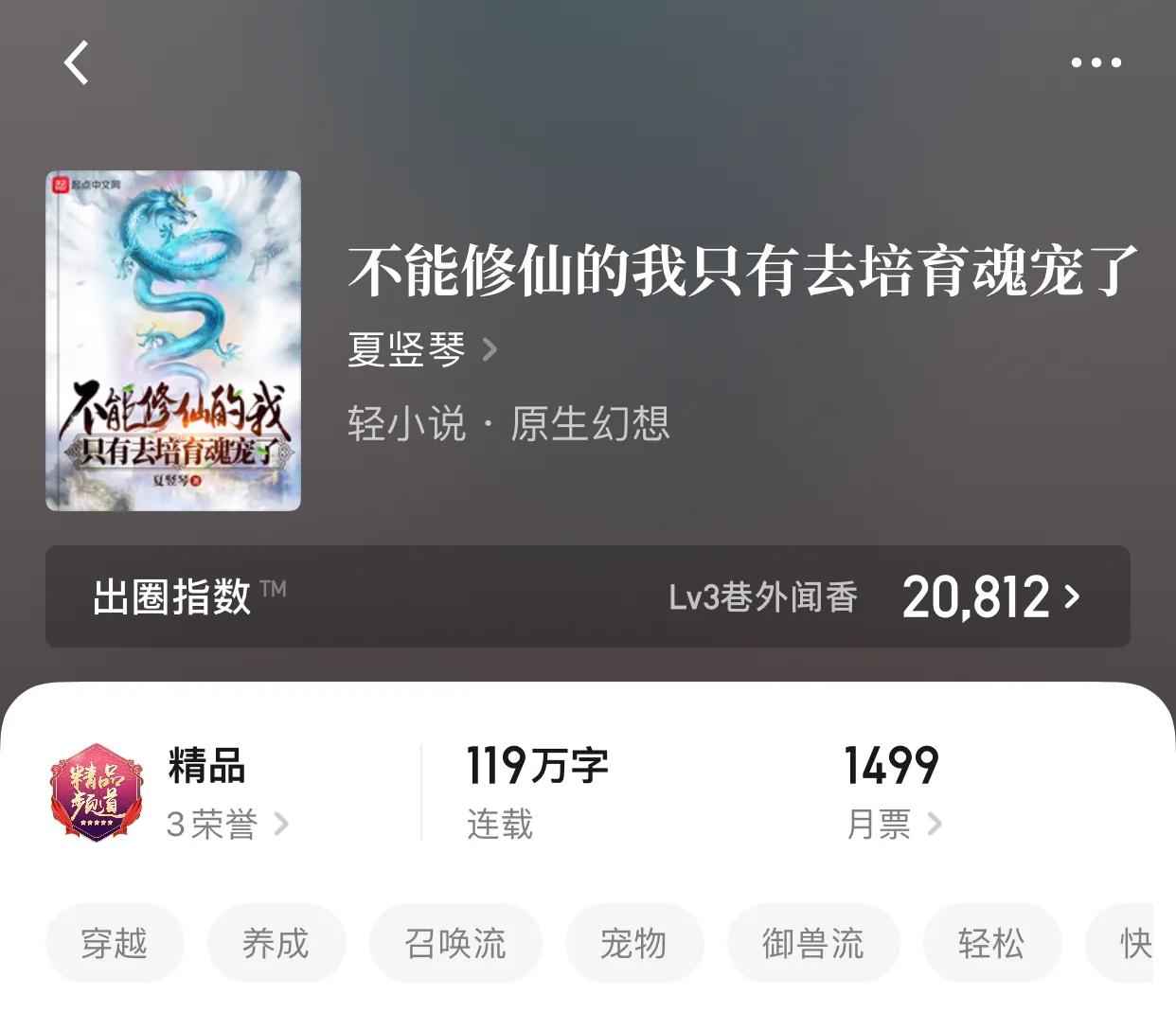Tap the 召唤流 tag chip
This screenshot has height=1013, width=1176.
[455, 943]
